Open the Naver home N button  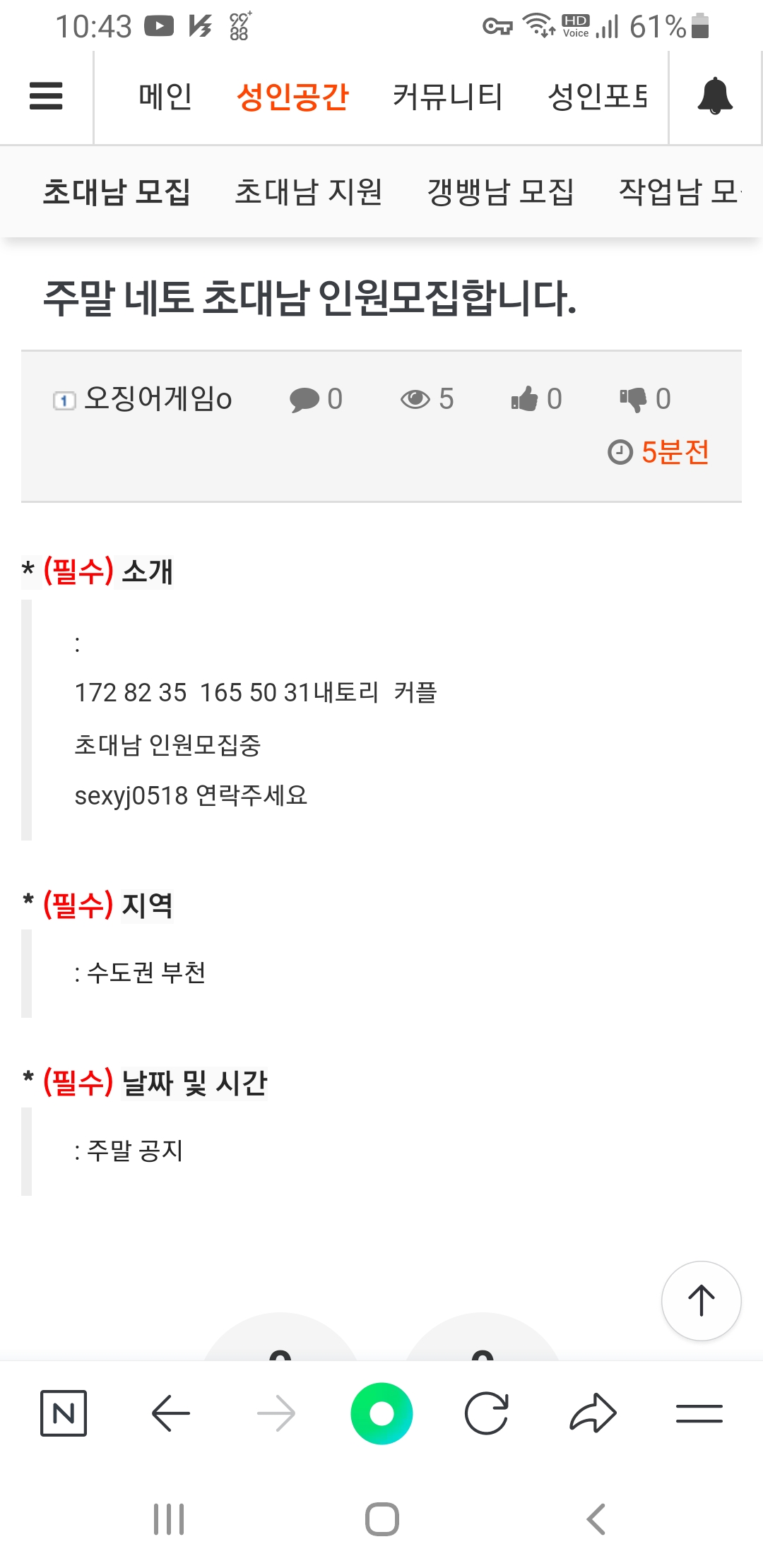click(x=64, y=1413)
